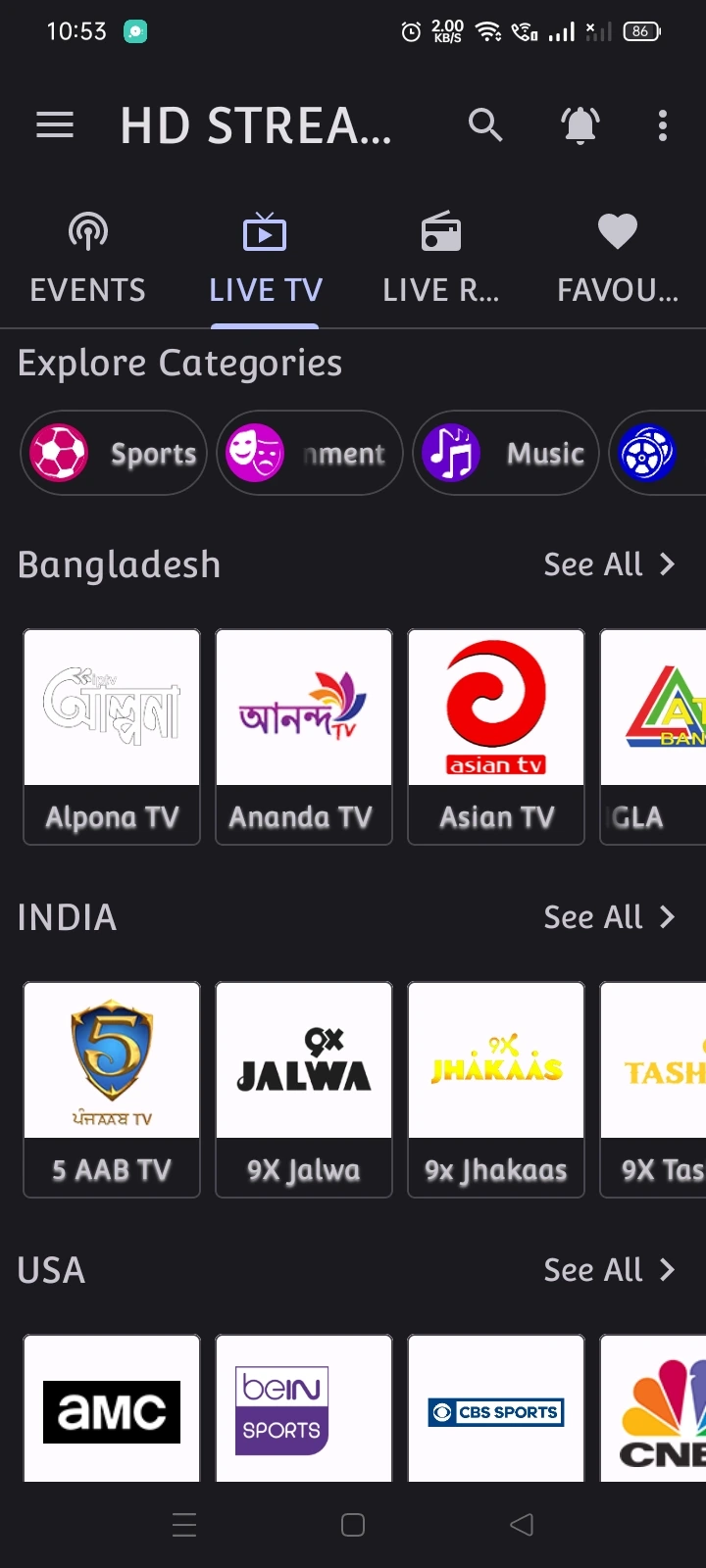Switch to the EVENTS tab
Viewport: 706px width, 1568px height.
click(x=88, y=260)
